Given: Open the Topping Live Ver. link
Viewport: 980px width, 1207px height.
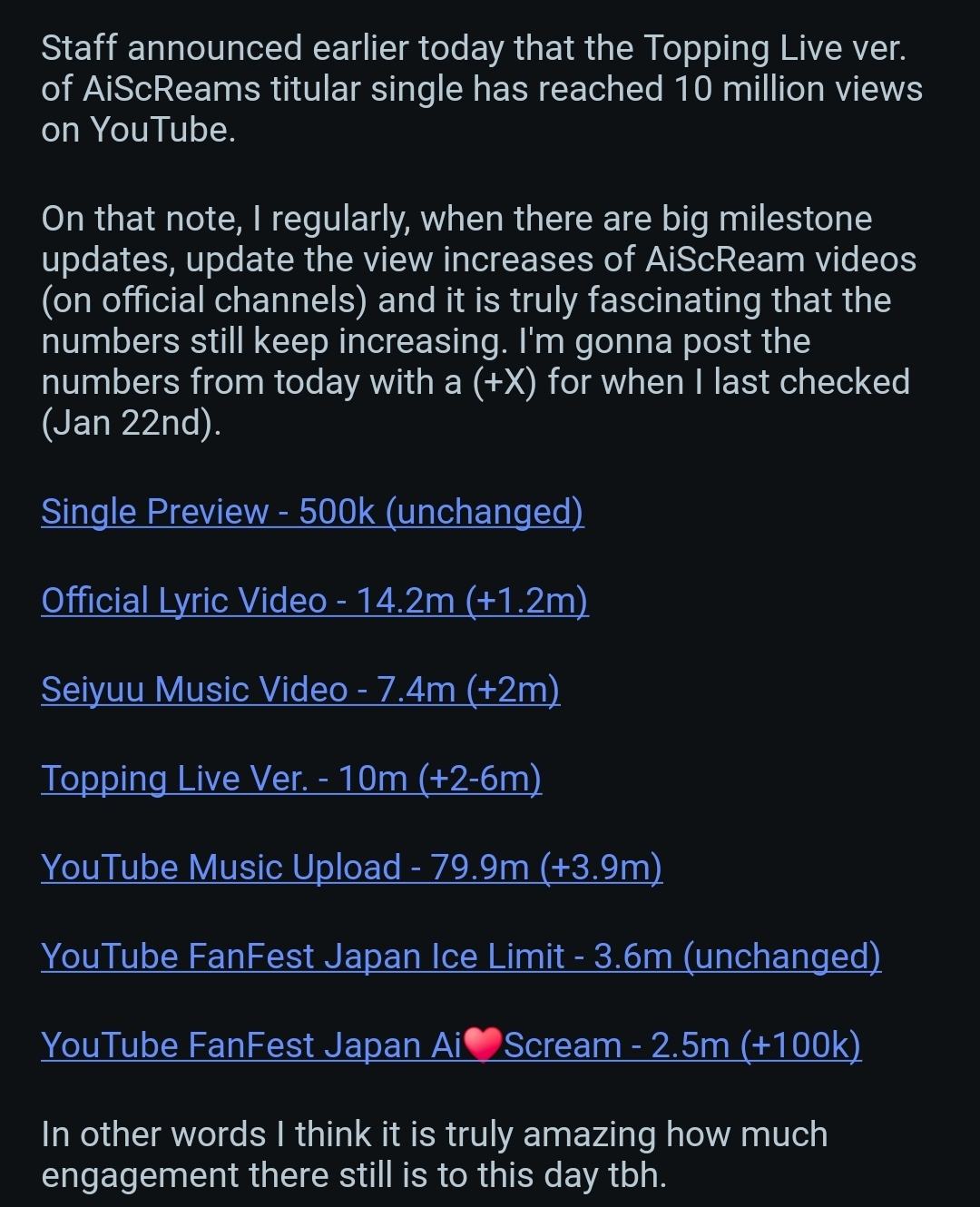Looking at the screenshot, I should (291, 779).
